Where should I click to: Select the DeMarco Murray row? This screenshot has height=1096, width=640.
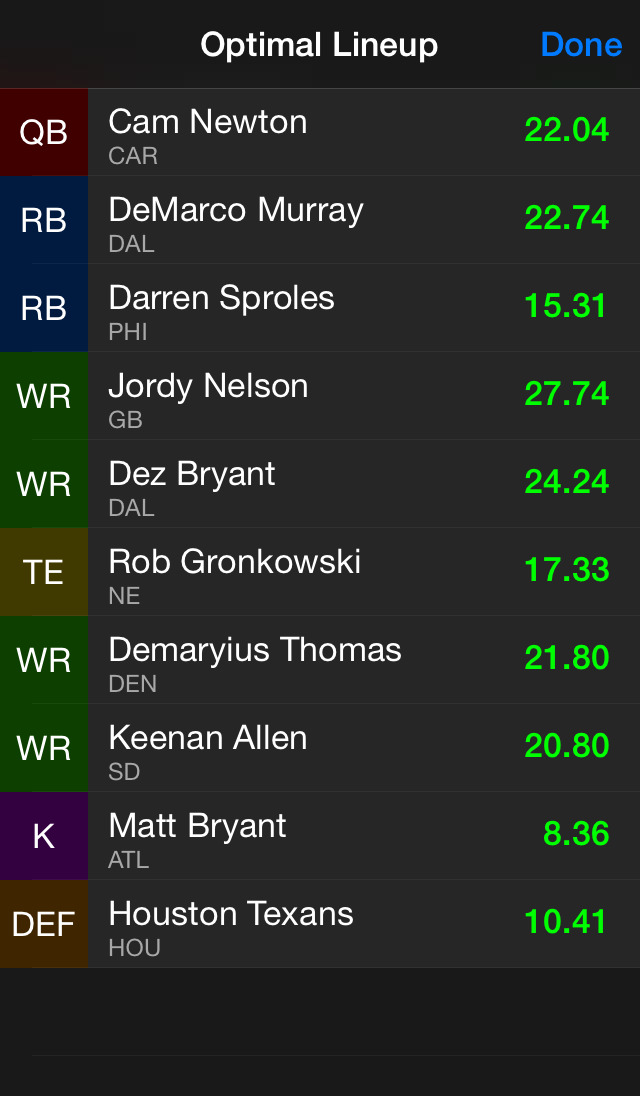pyautogui.click(x=320, y=220)
